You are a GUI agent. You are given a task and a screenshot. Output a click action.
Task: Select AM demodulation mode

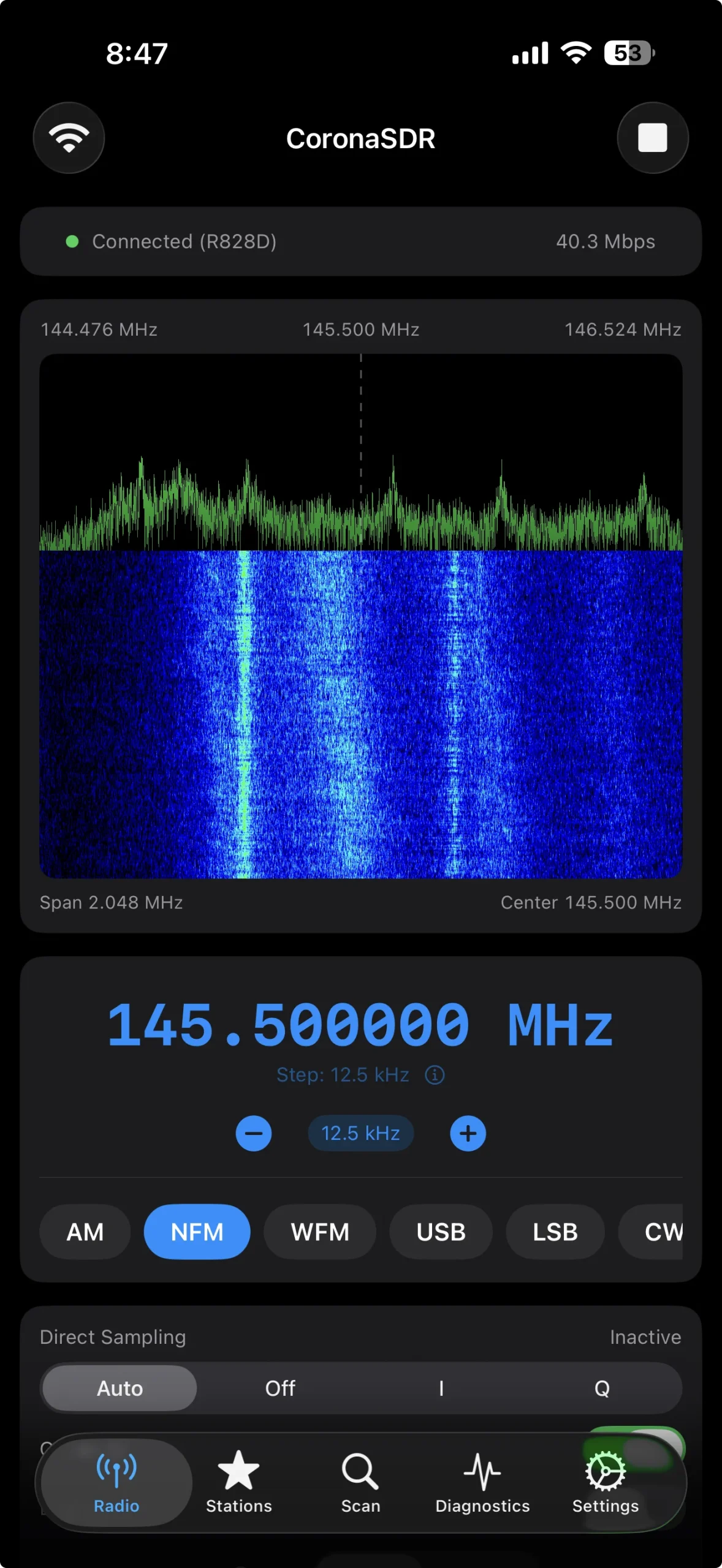pyautogui.click(x=85, y=1232)
